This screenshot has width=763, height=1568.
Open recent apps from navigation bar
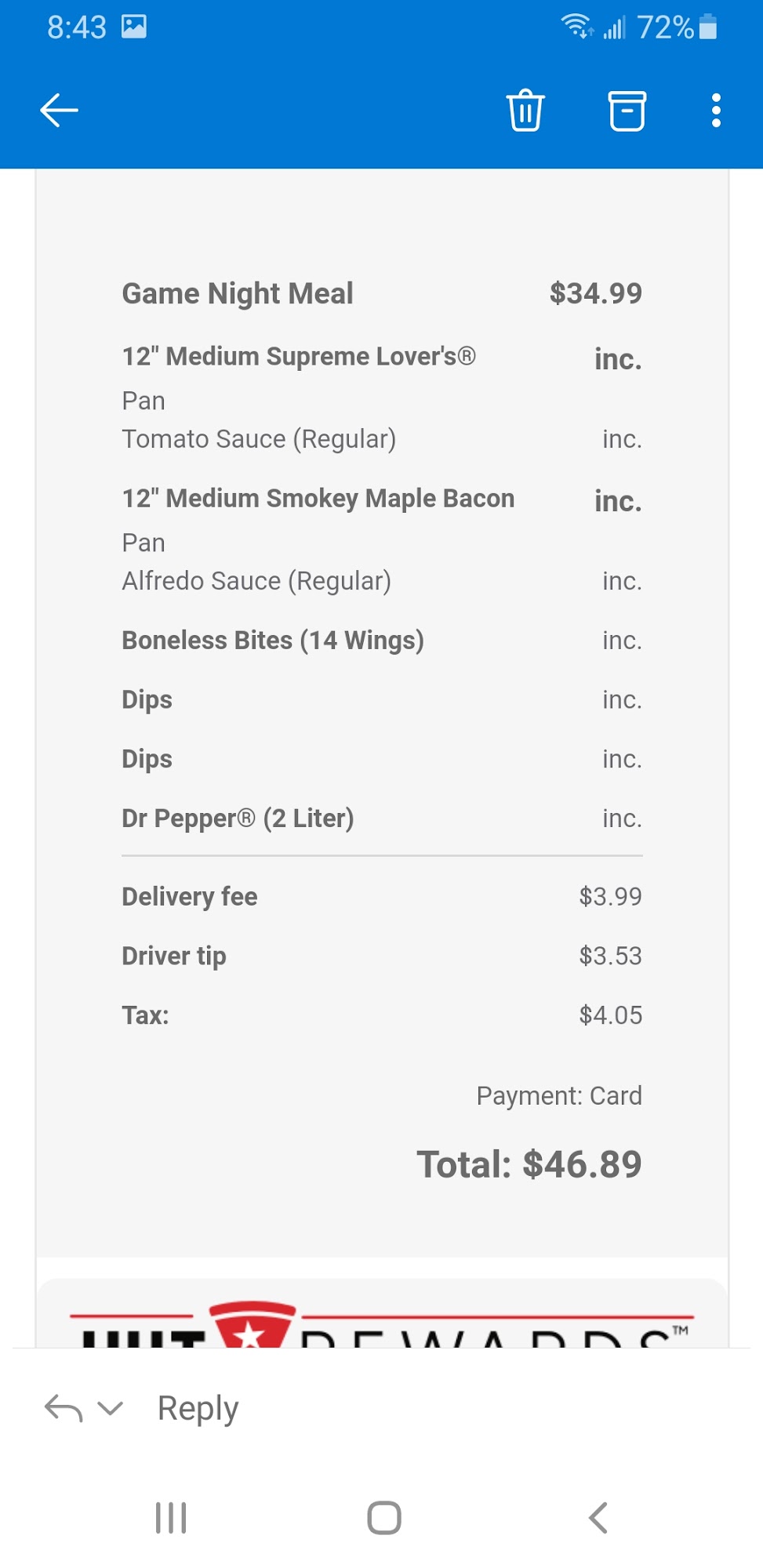171,1518
